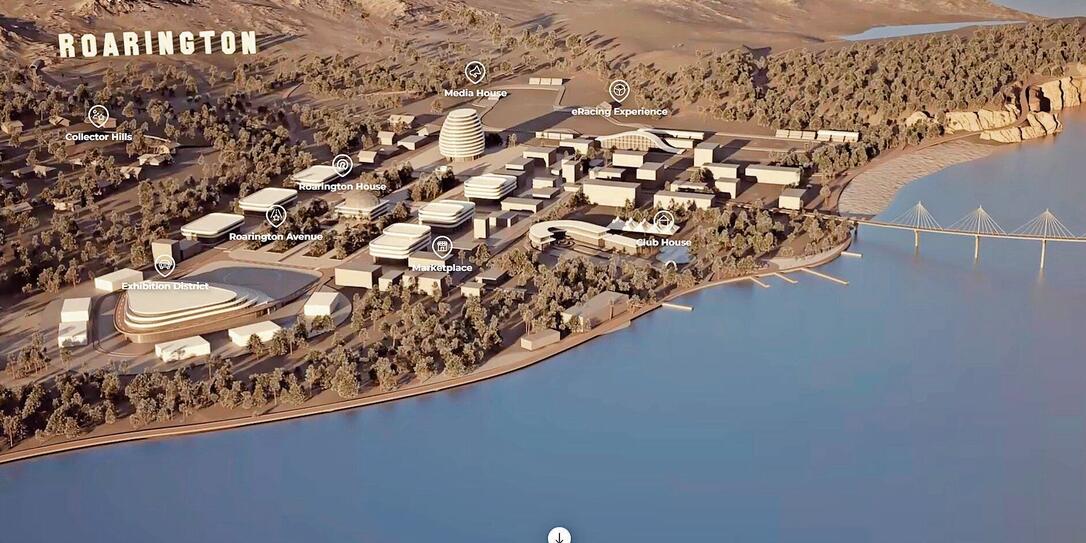Select the eRacing Experience marker
Viewport: 1086px width, 543px height.
coord(619,91)
